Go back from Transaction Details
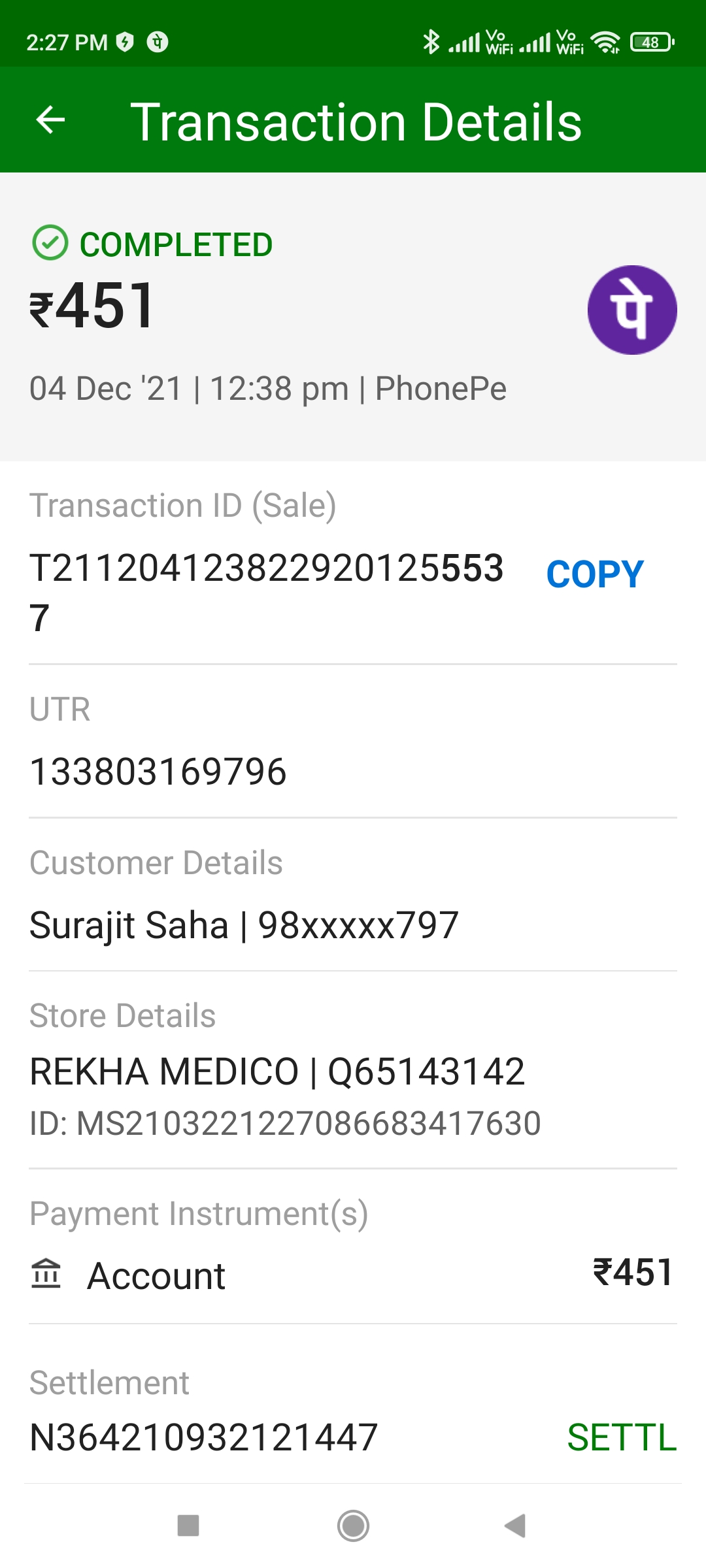Image resolution: width=706 pixels, height=1568 pixels. (x=50, y=120)
